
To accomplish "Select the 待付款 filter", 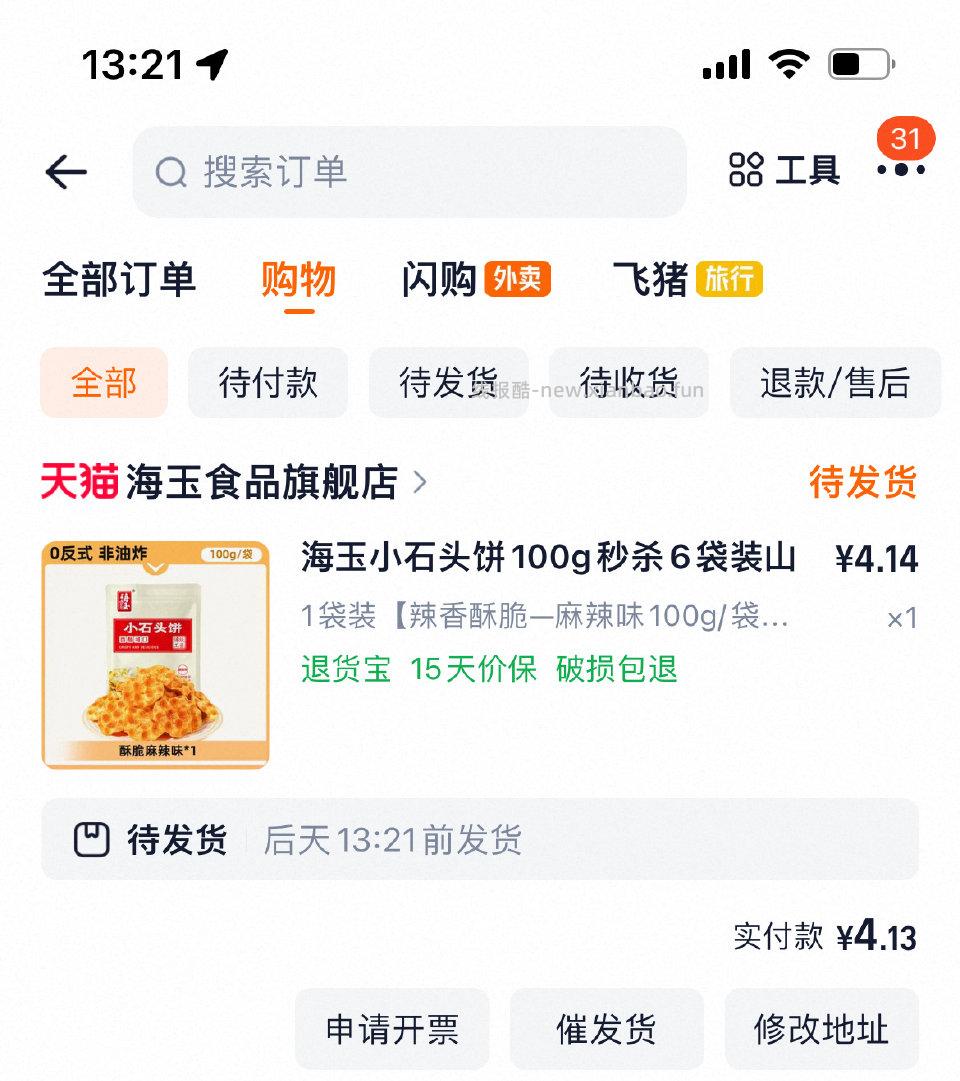I will tap(267, 382).
